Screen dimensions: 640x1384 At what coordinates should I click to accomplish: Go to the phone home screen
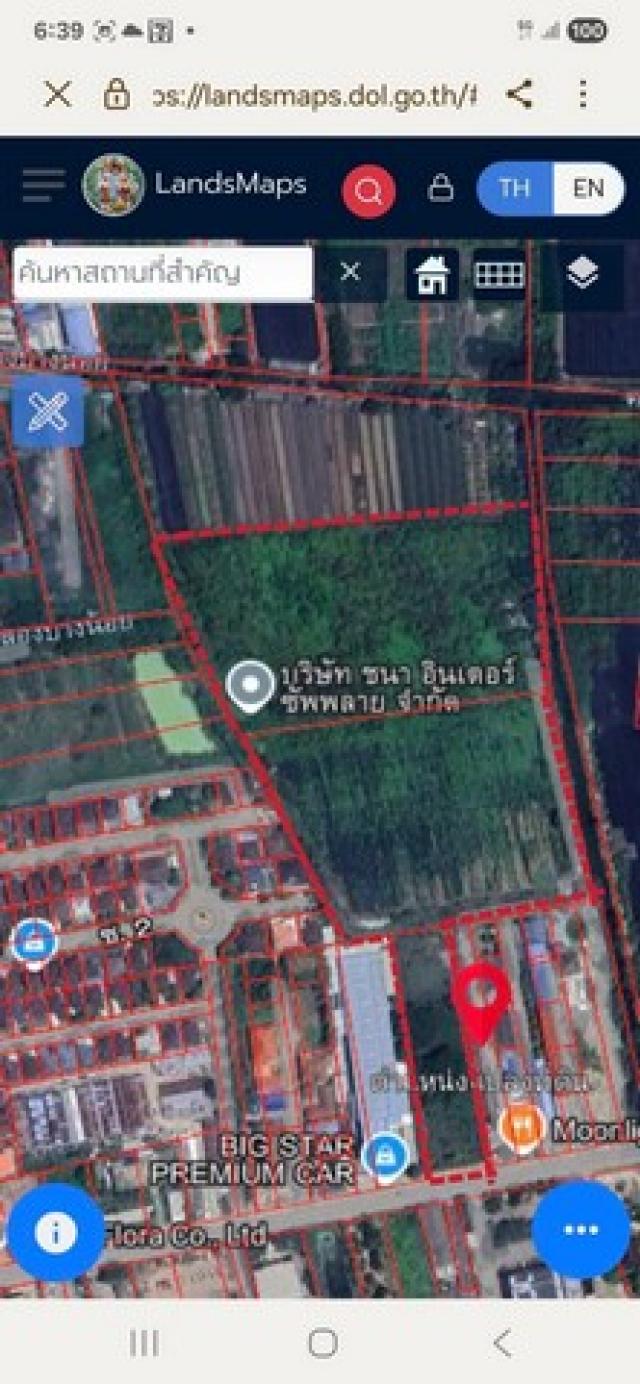pyautogui.click(x=322, y=1343)
